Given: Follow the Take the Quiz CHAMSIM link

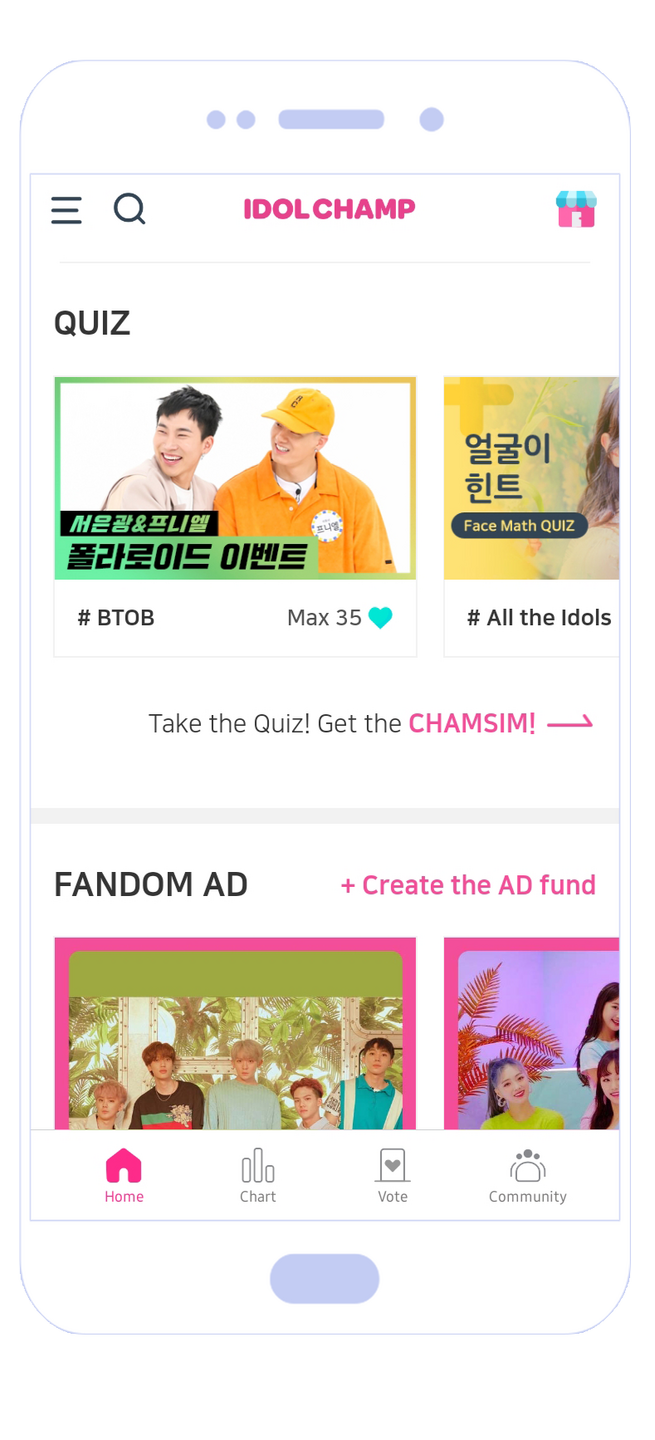Looking at the screenshot, I should [x=371, y=723].
